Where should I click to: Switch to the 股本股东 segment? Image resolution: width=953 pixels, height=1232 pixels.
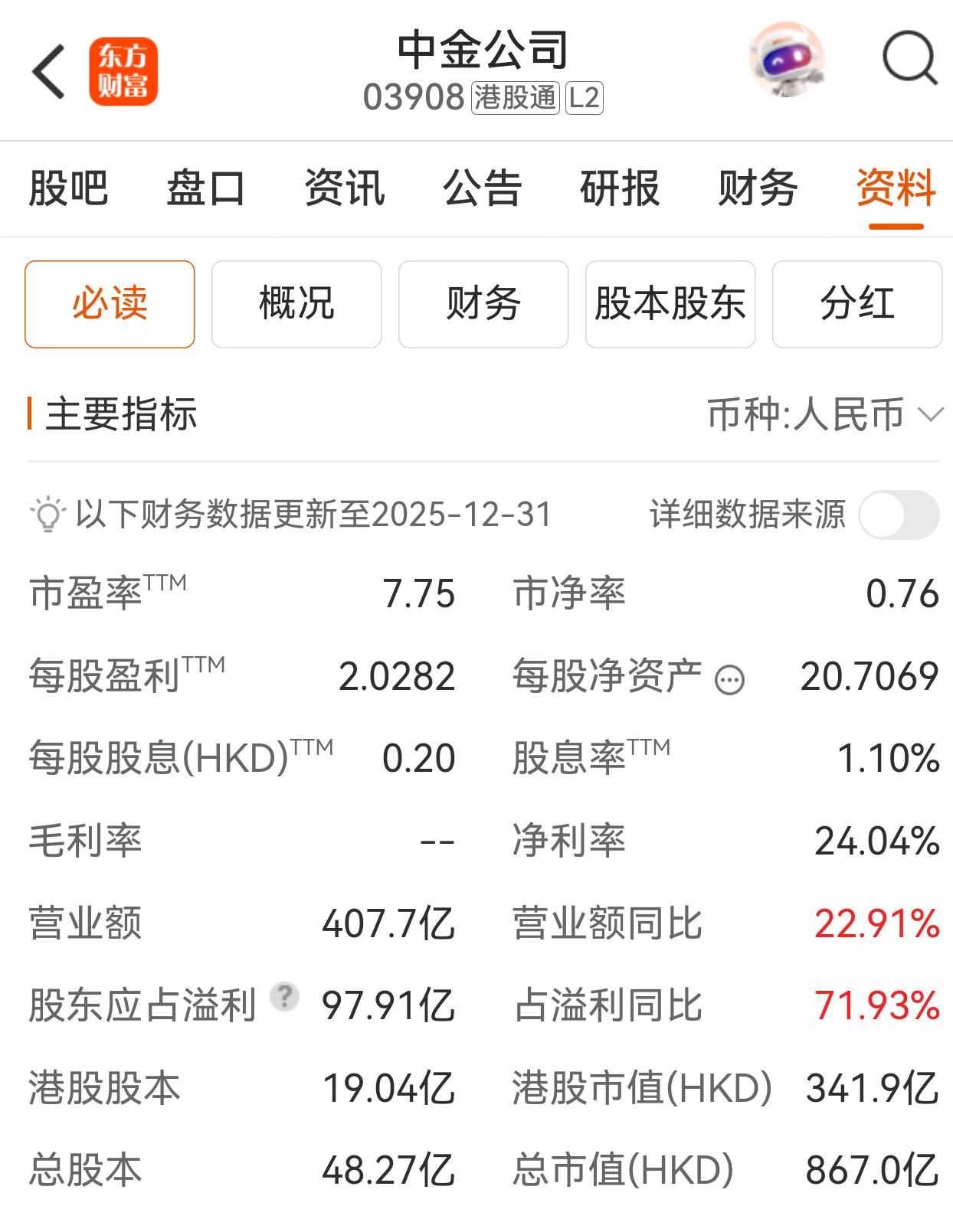pyautogui.click(x=670, y=303)
